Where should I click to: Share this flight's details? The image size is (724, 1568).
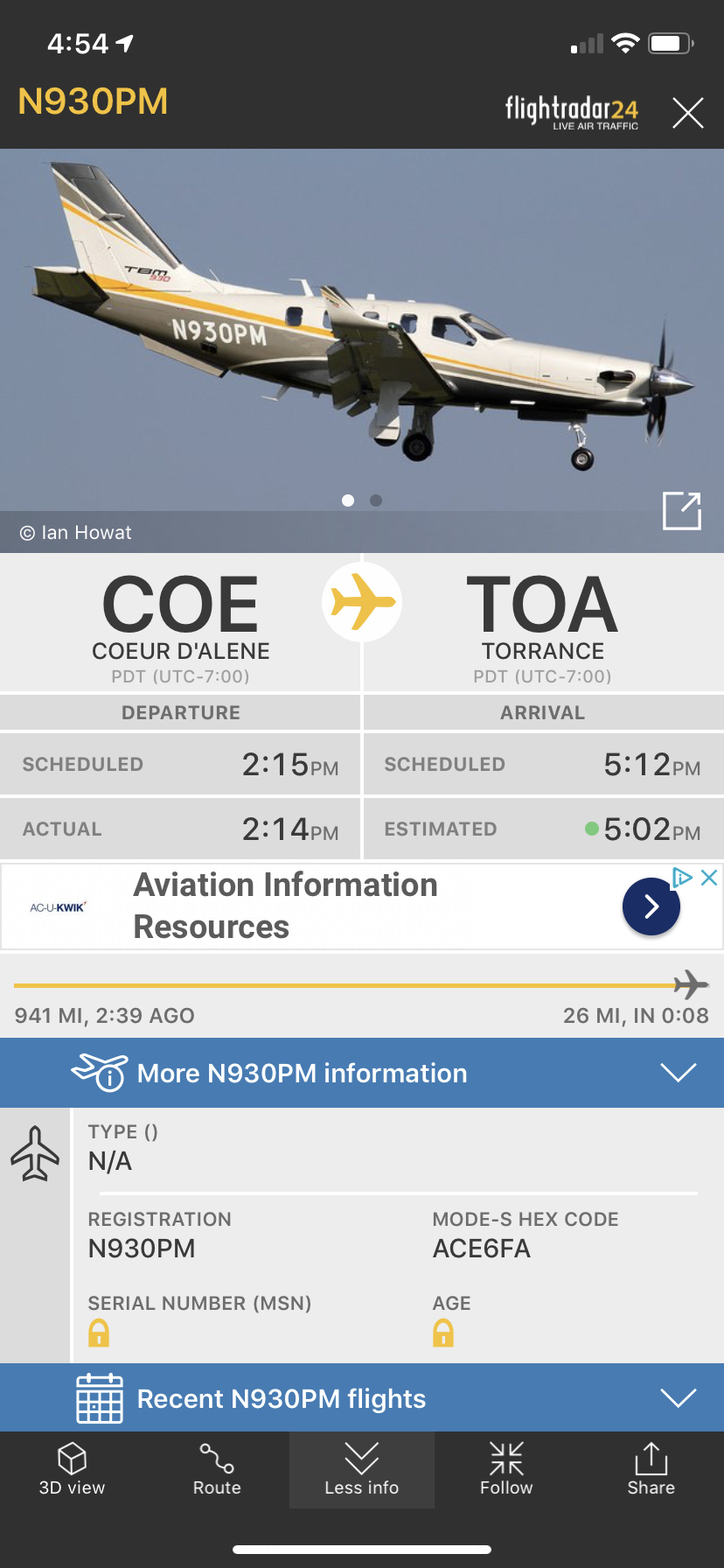(x=651, y=1470)
